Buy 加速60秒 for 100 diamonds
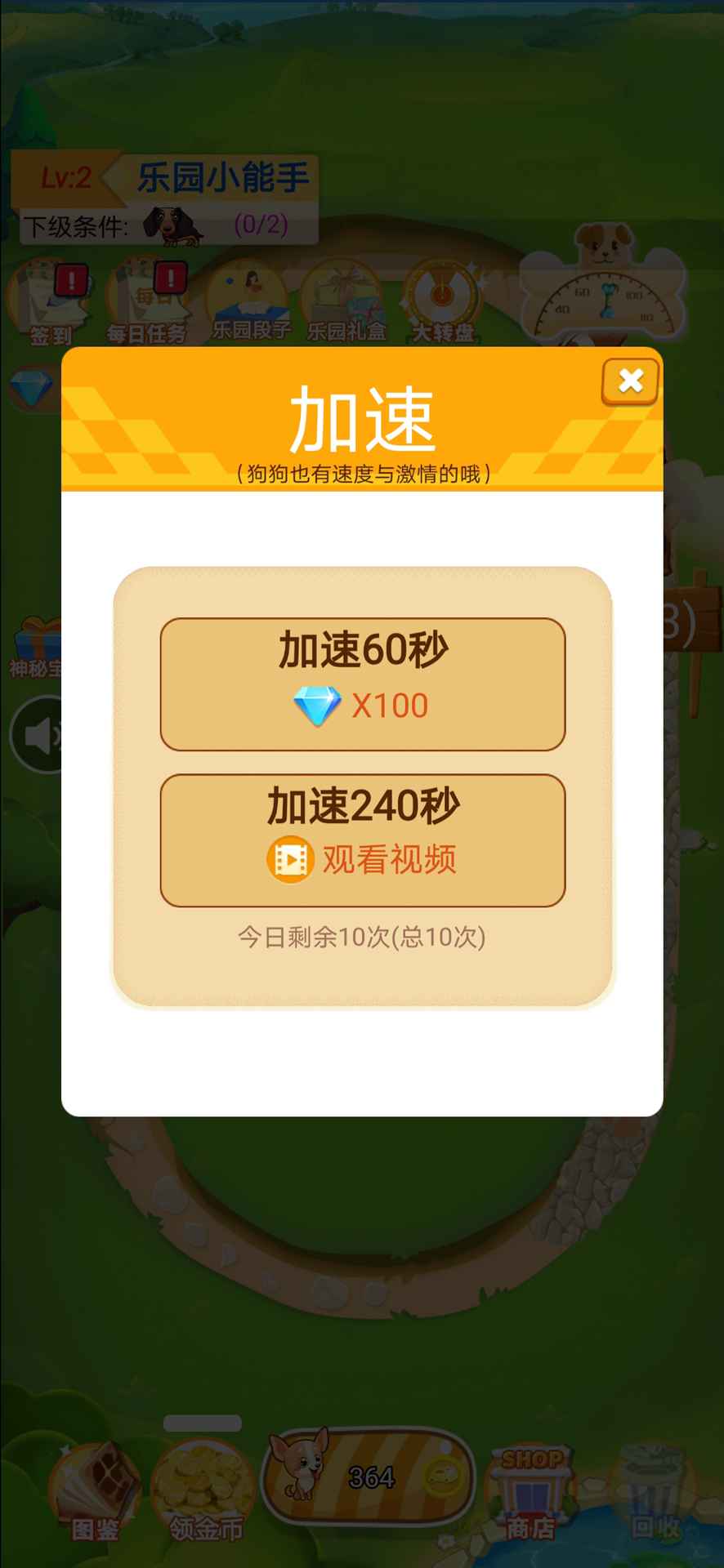The height and width of the screenshot is (1568, 724). coord(363,684)
